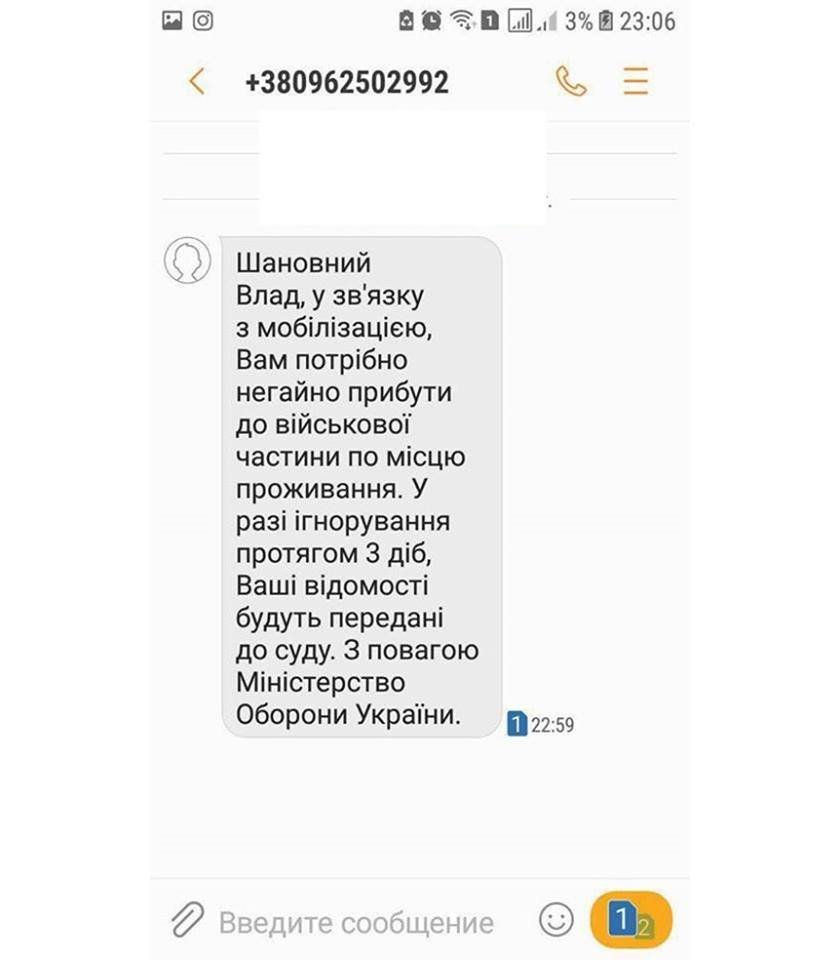The width and height of the screenshot is (840, 960).
Task: Open the emoji picker
Action: (x=556, y=919)
